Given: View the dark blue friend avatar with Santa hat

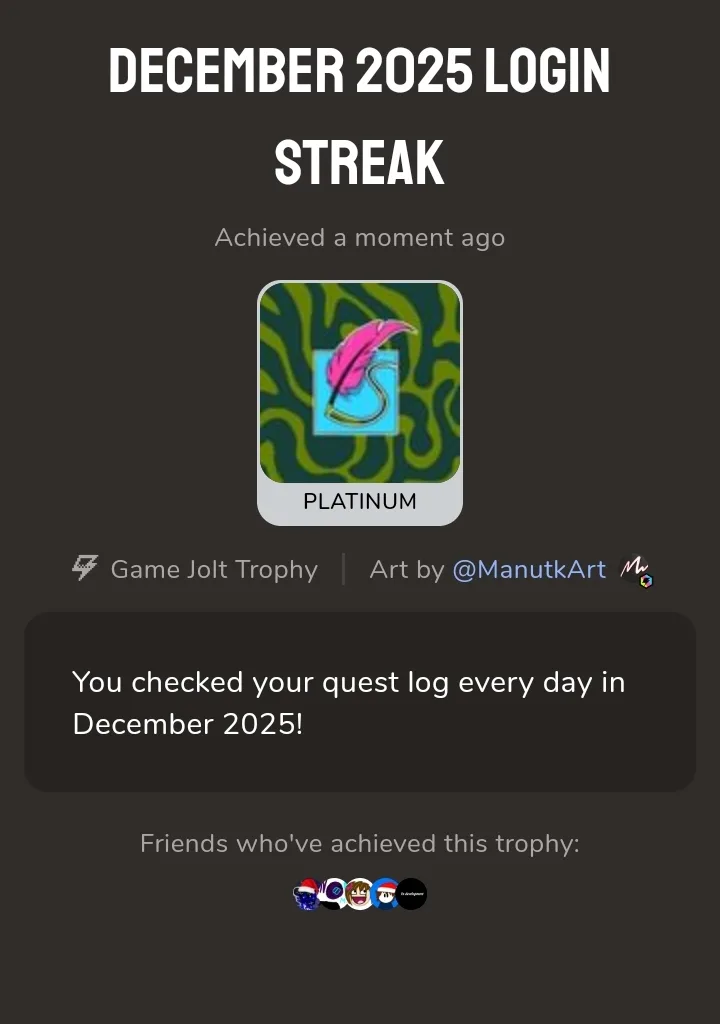Looking at the screenshot, I should tap(307, 894).
